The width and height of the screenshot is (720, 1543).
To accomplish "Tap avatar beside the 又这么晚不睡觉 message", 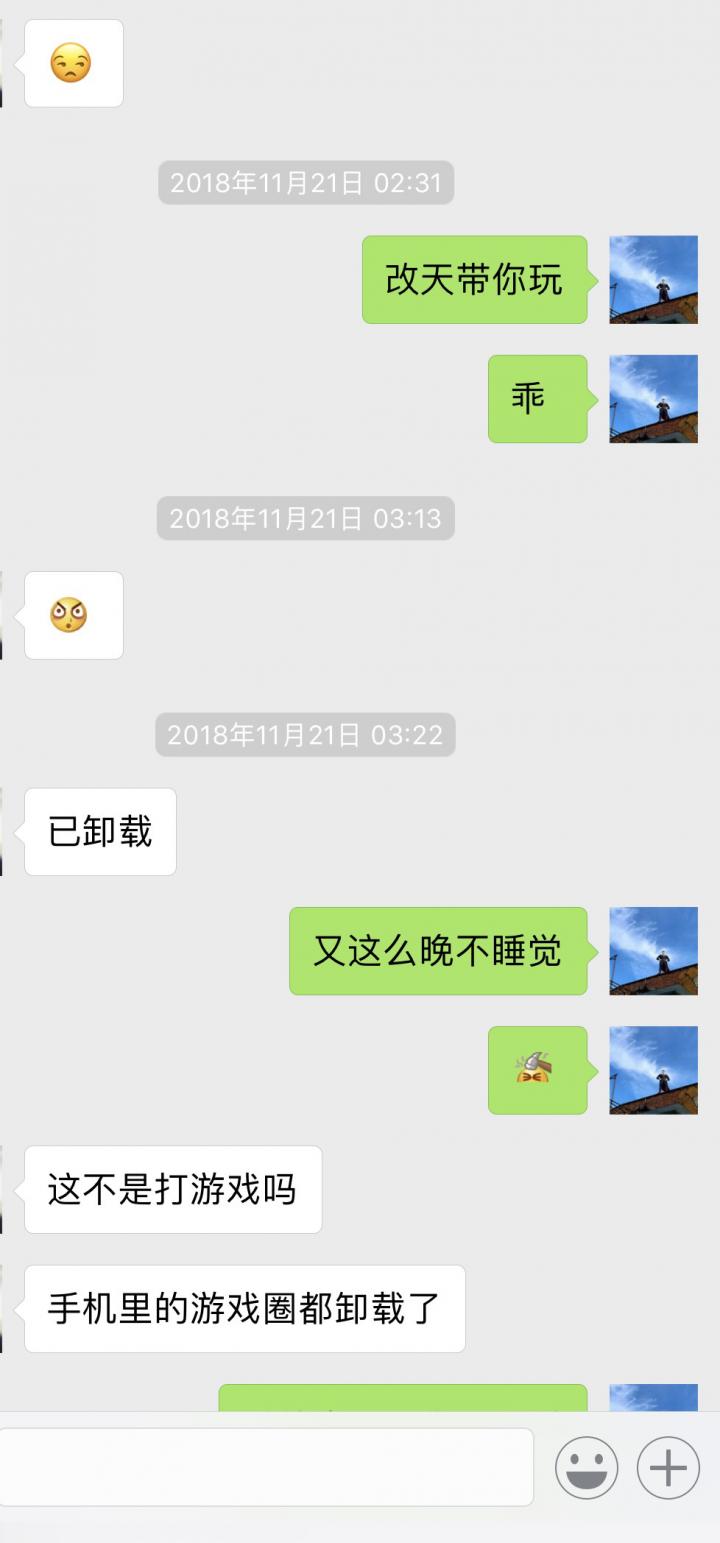I will (x=653, y=951).
